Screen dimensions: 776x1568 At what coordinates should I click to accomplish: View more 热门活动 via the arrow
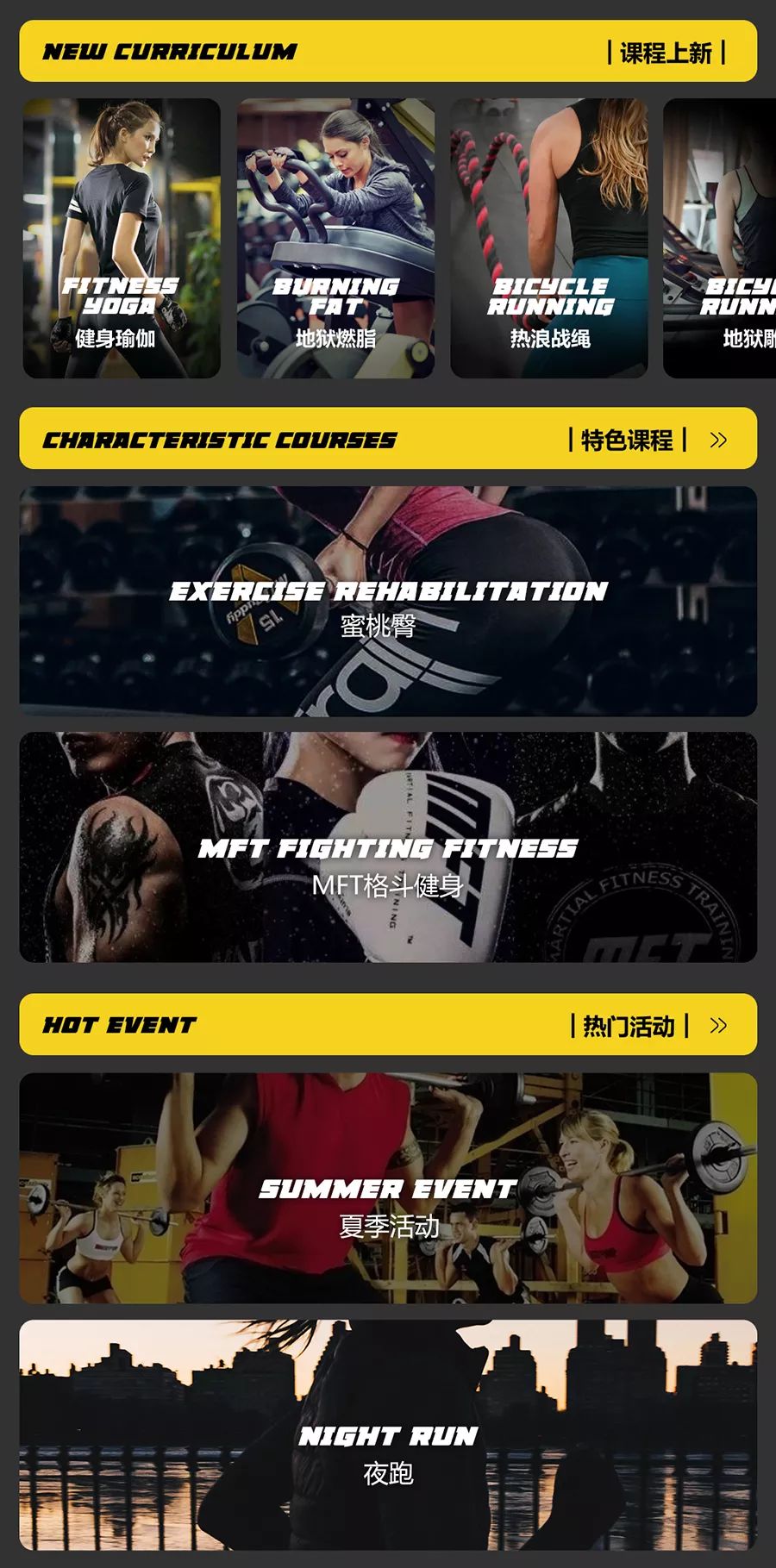[x=718, y=1026]
